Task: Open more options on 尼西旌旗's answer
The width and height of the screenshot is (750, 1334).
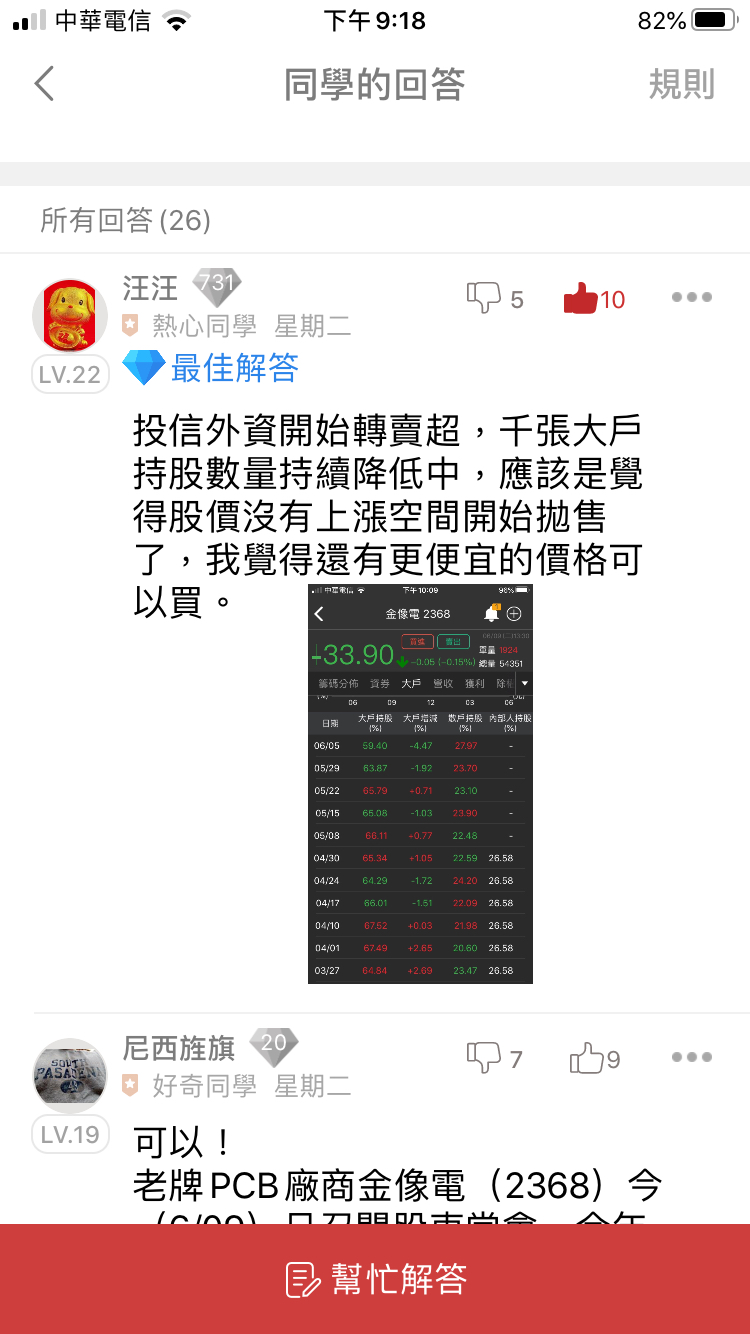Action: (x=691, y=1057)
